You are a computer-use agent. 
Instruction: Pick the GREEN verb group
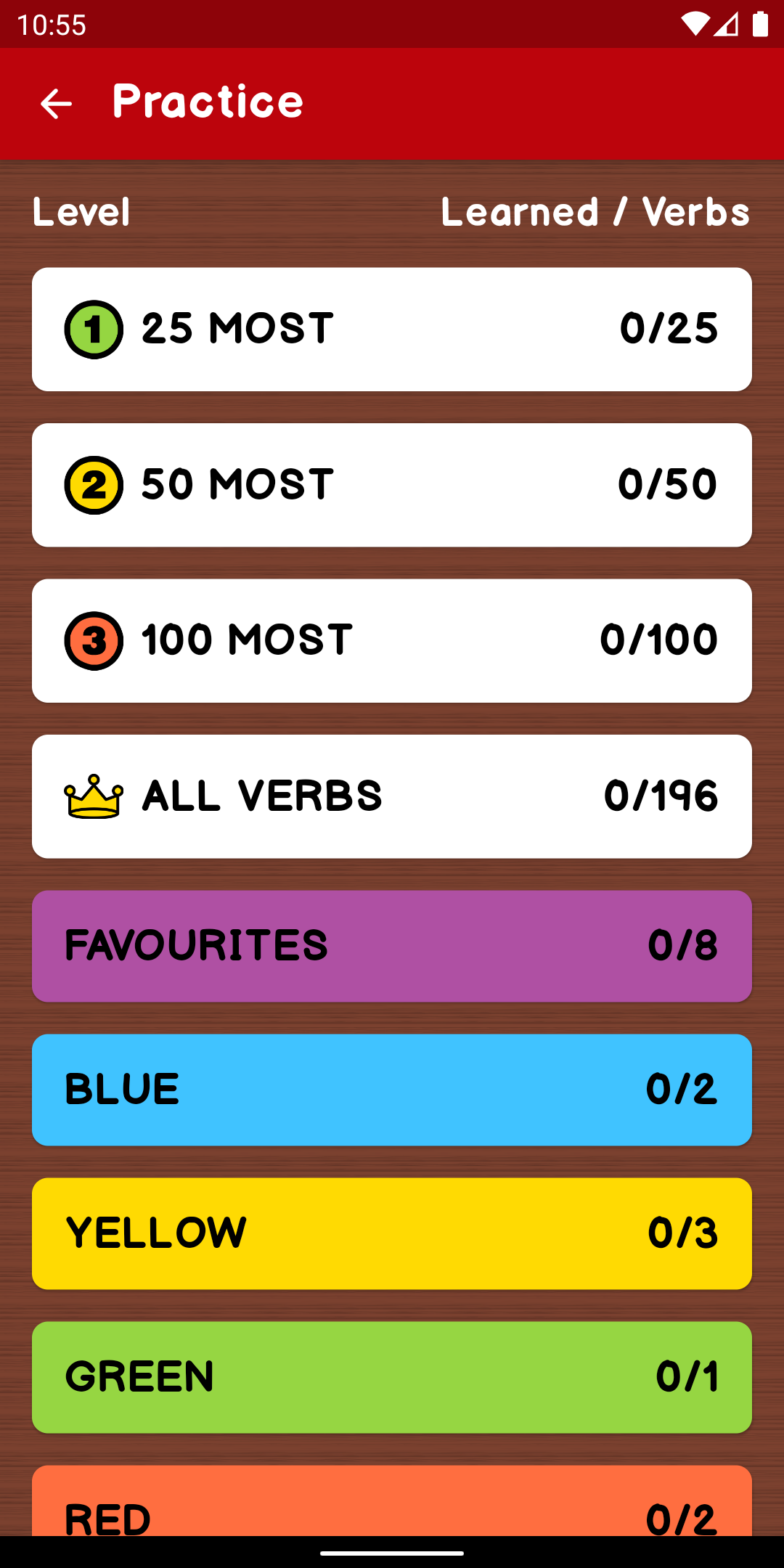(x=392, y=1377)
